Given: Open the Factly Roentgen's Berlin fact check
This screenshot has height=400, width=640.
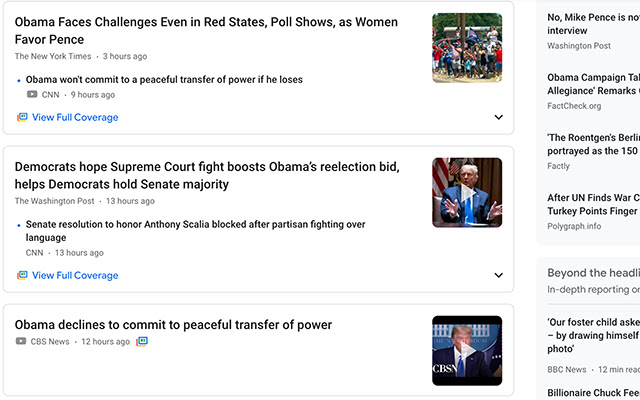Looking at the screenshot, I should click(x=593, y=144).
